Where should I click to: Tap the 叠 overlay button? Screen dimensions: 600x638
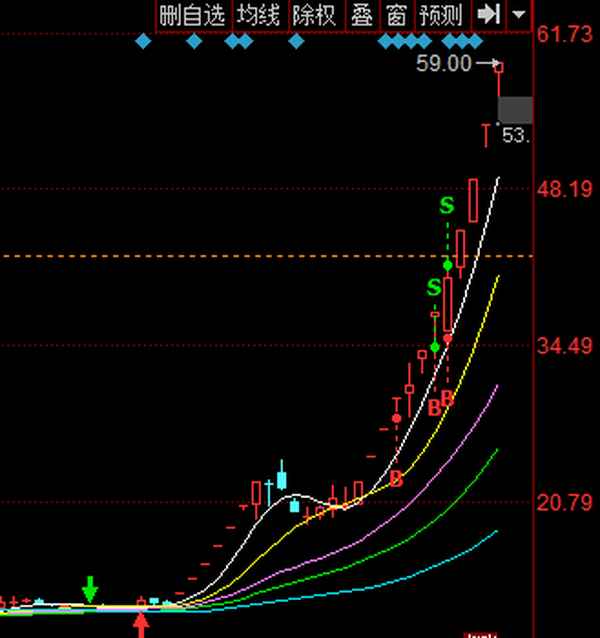coord(361,14)
